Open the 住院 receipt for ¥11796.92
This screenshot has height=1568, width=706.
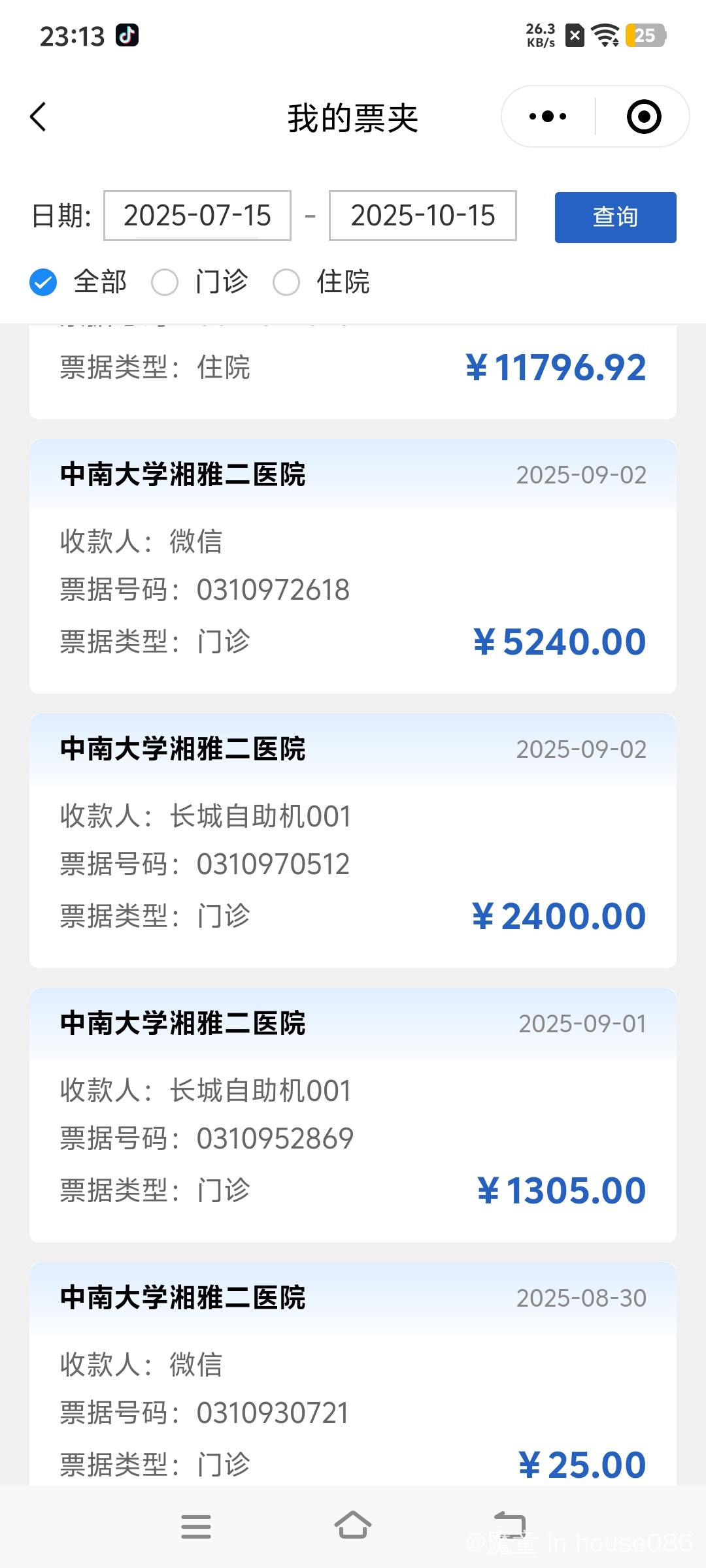coord(353,369)
